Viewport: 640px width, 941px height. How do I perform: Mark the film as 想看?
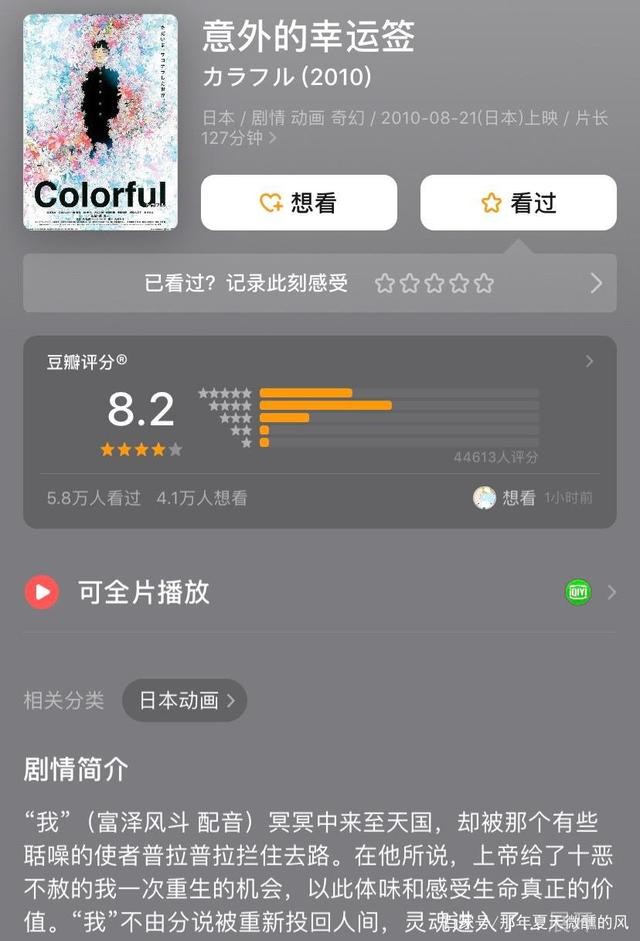[x=299, y=203]
